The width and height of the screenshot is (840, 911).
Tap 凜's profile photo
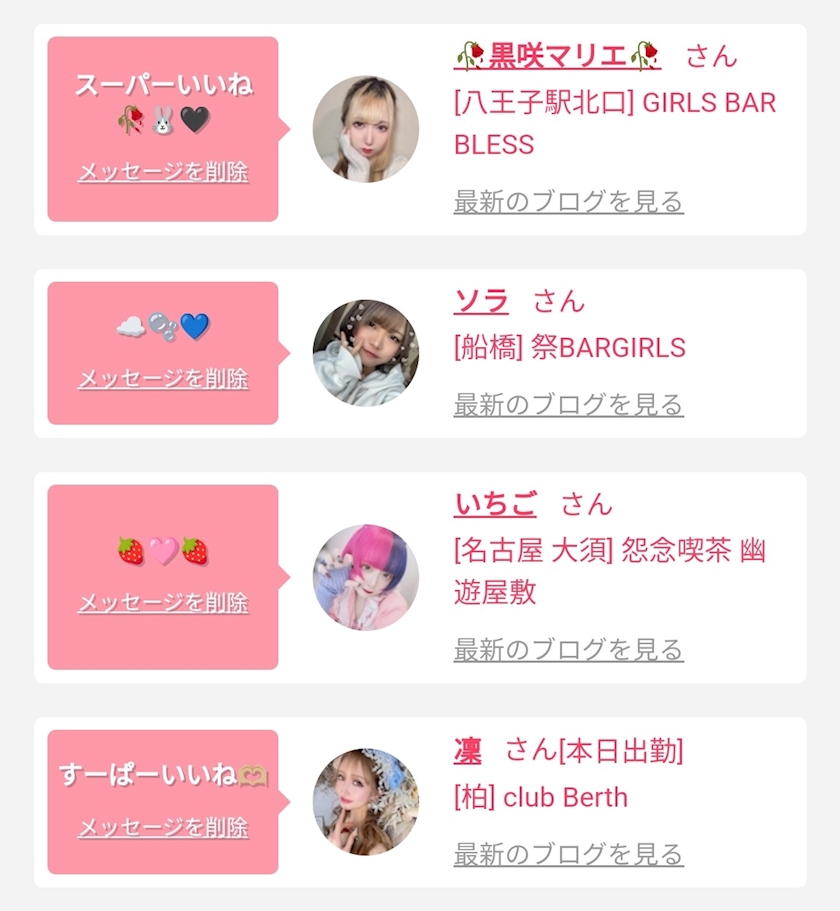[x=365, y=802]
